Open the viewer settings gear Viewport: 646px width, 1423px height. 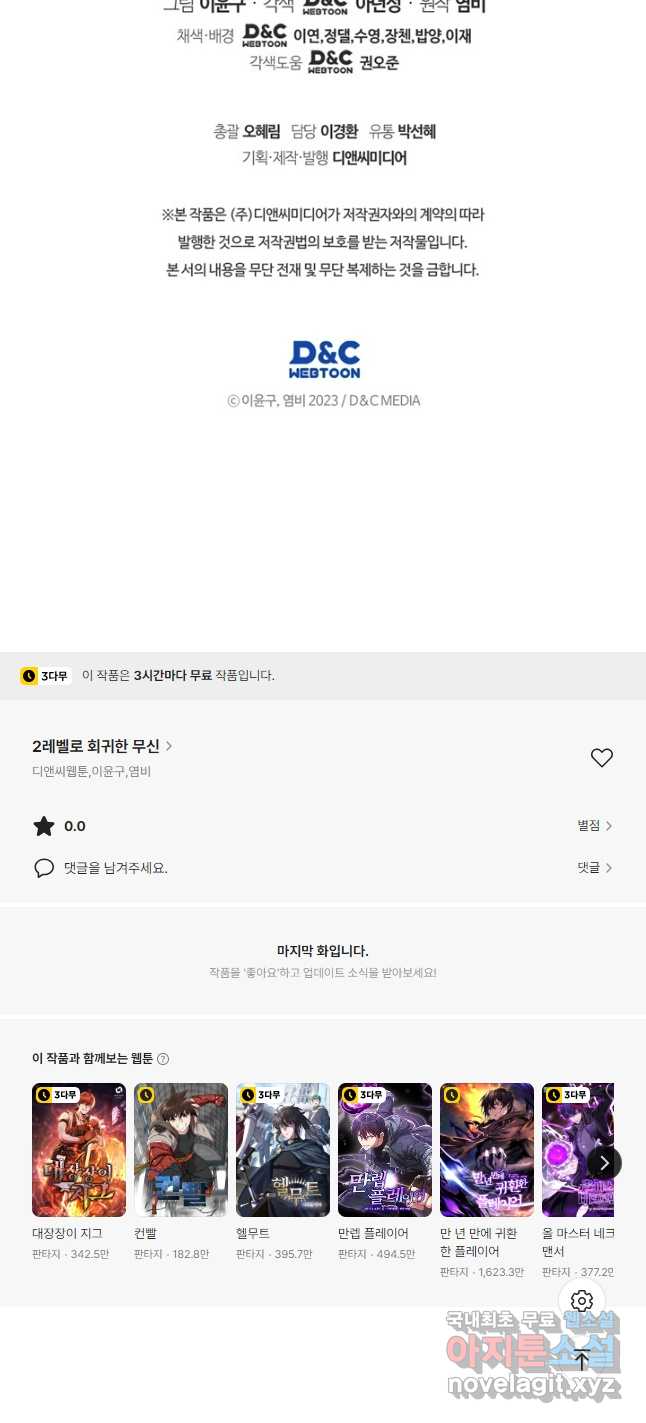(x=582, y=1301)
